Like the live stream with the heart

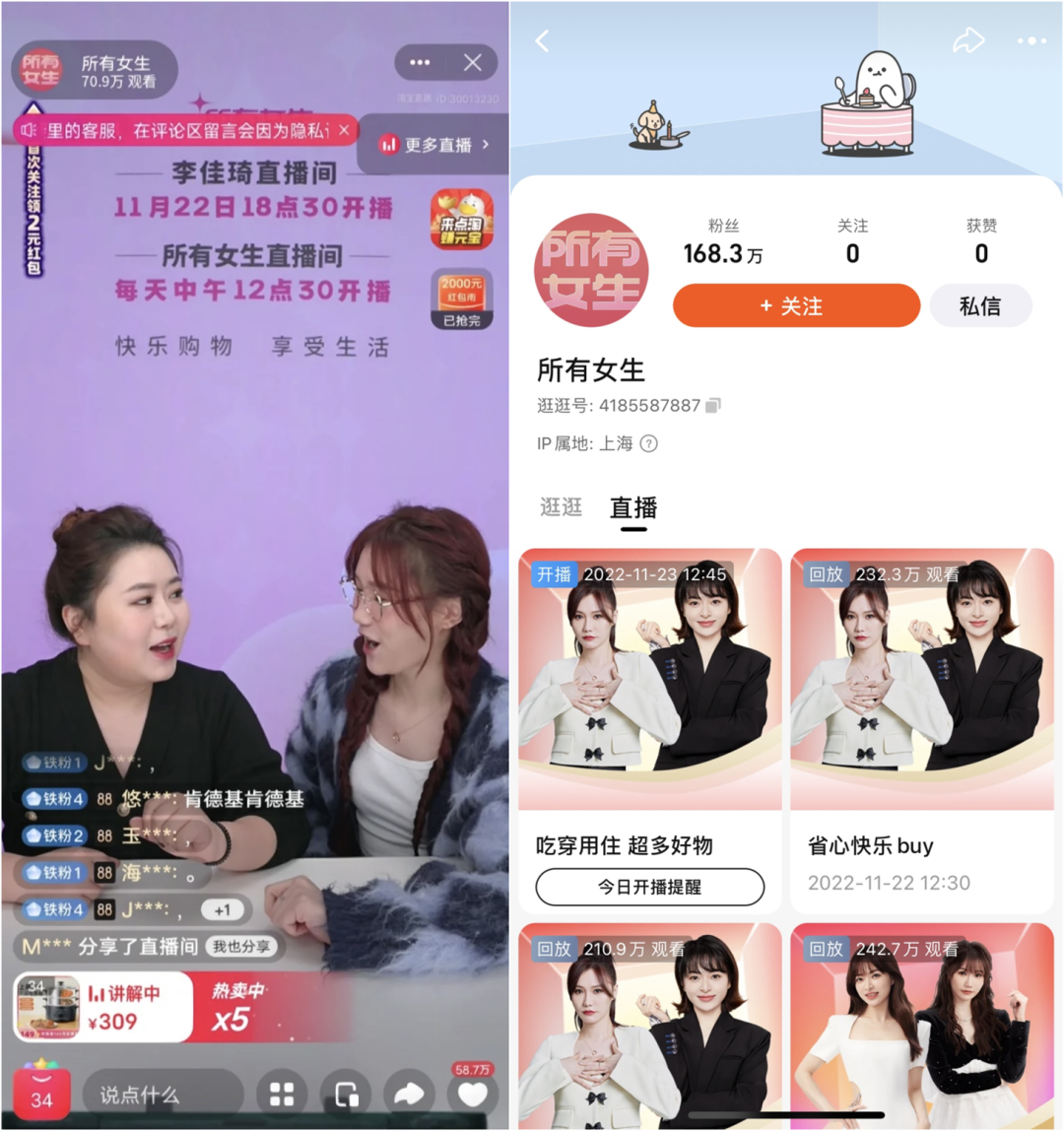[x=472, y=1095]
